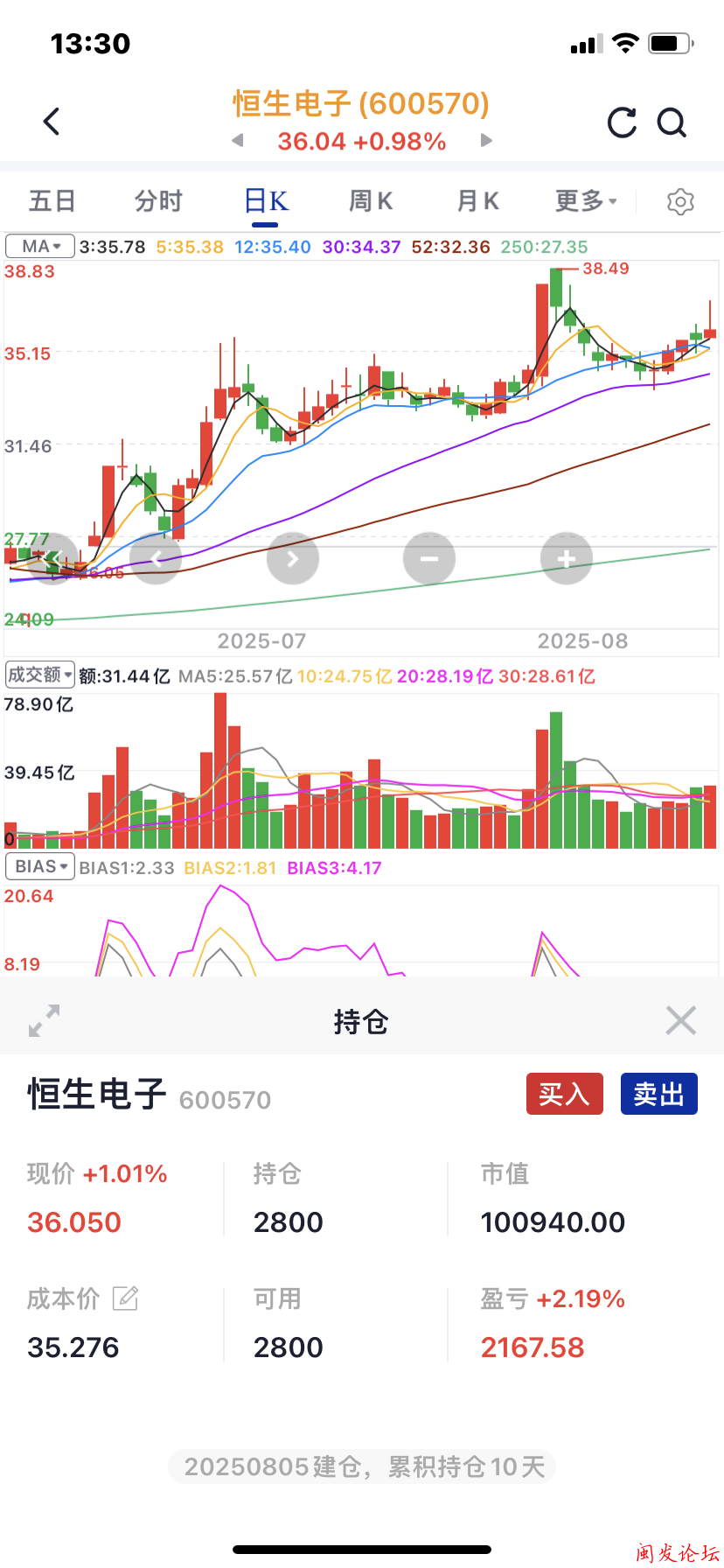Switch to the 分时 intraday tab
The image size is (724, 1568).
(x=157, y=201)
